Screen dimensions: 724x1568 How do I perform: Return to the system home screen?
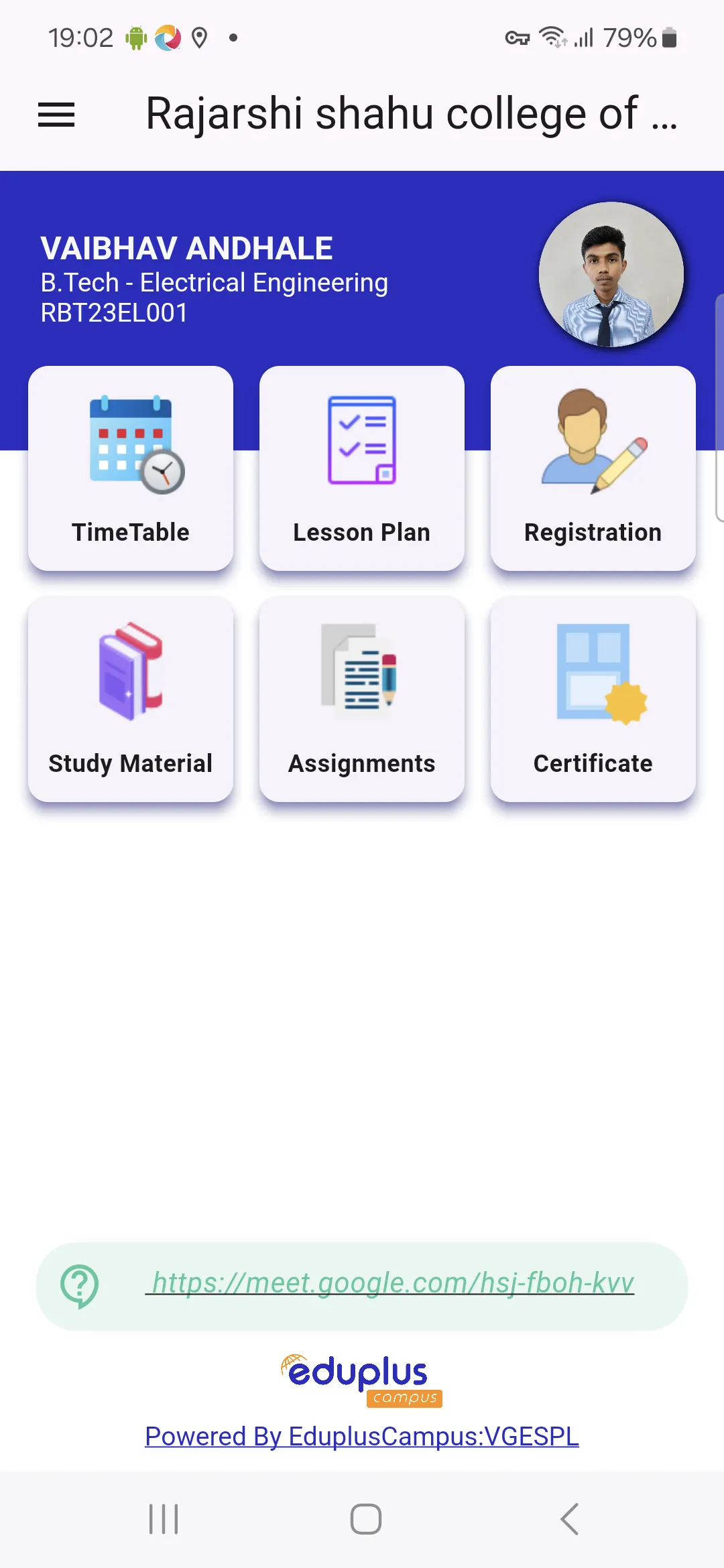[366, 1519]
